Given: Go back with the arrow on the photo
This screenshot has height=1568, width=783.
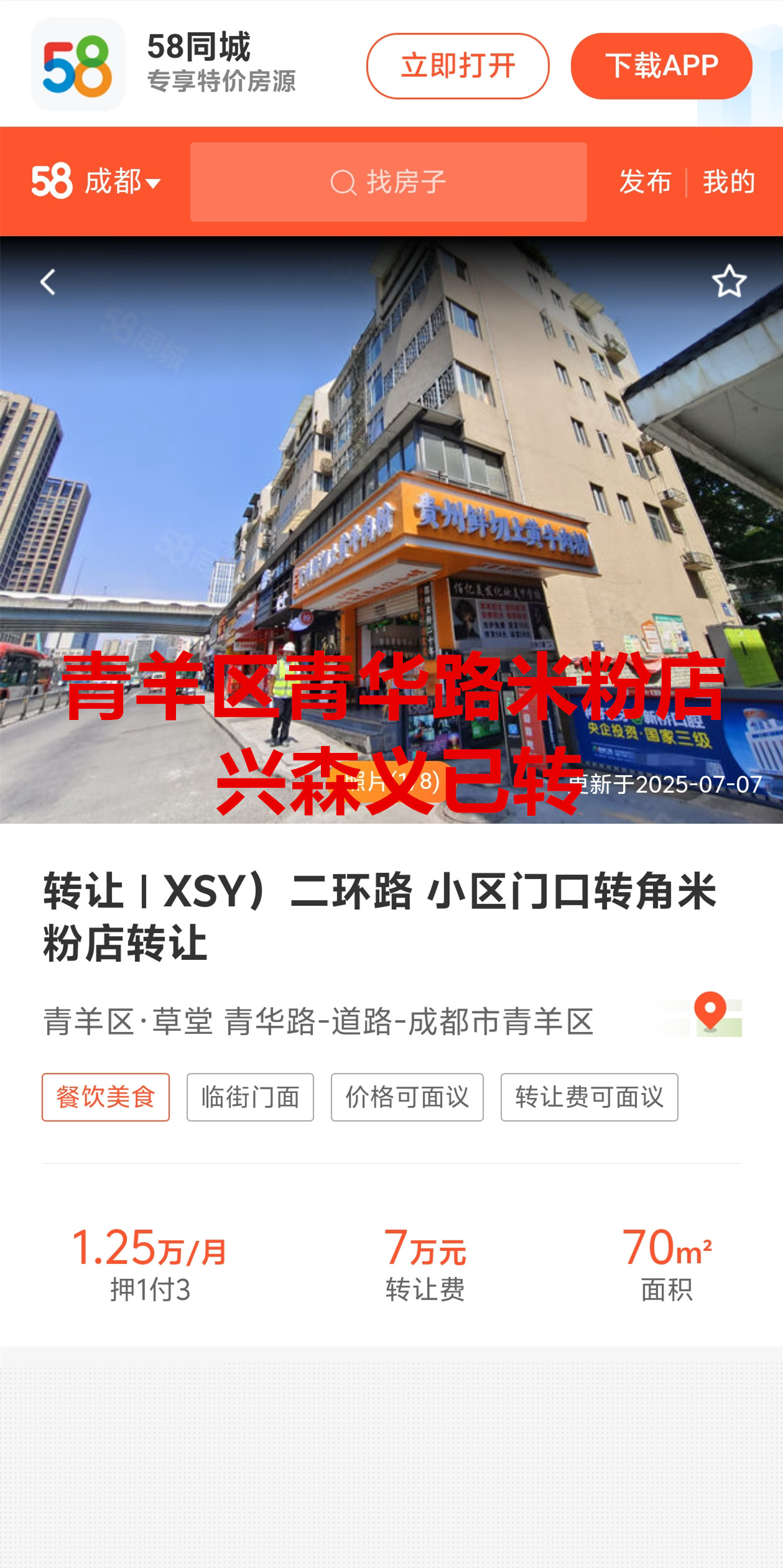Looking at the screenshot, I should [x=48, y=282].
